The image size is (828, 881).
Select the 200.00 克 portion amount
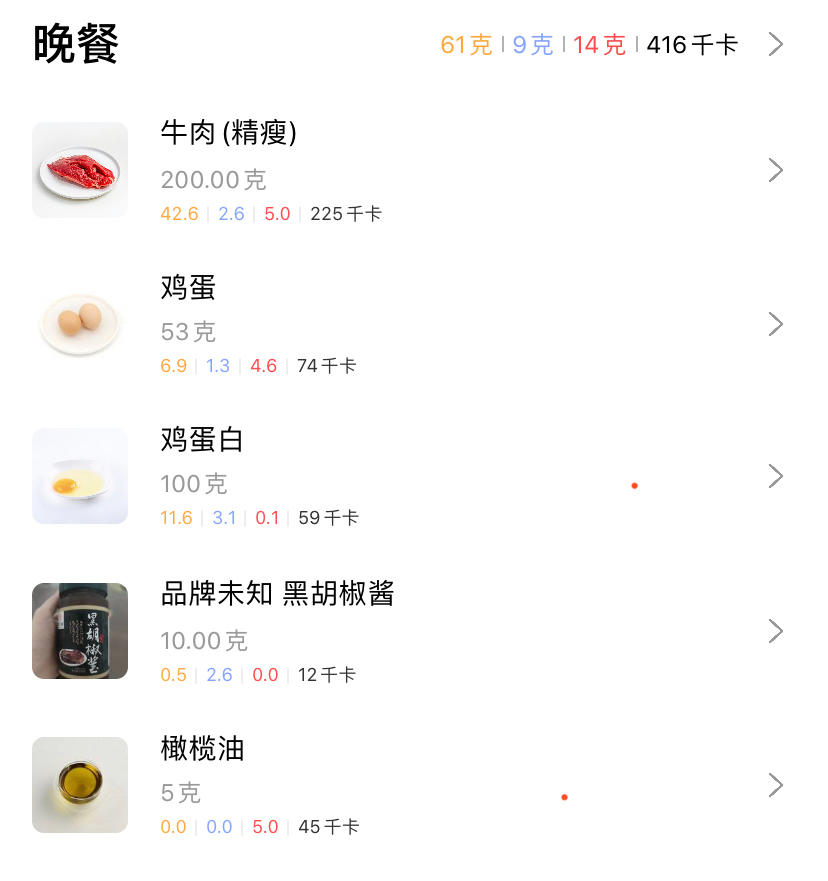point(213,180)
